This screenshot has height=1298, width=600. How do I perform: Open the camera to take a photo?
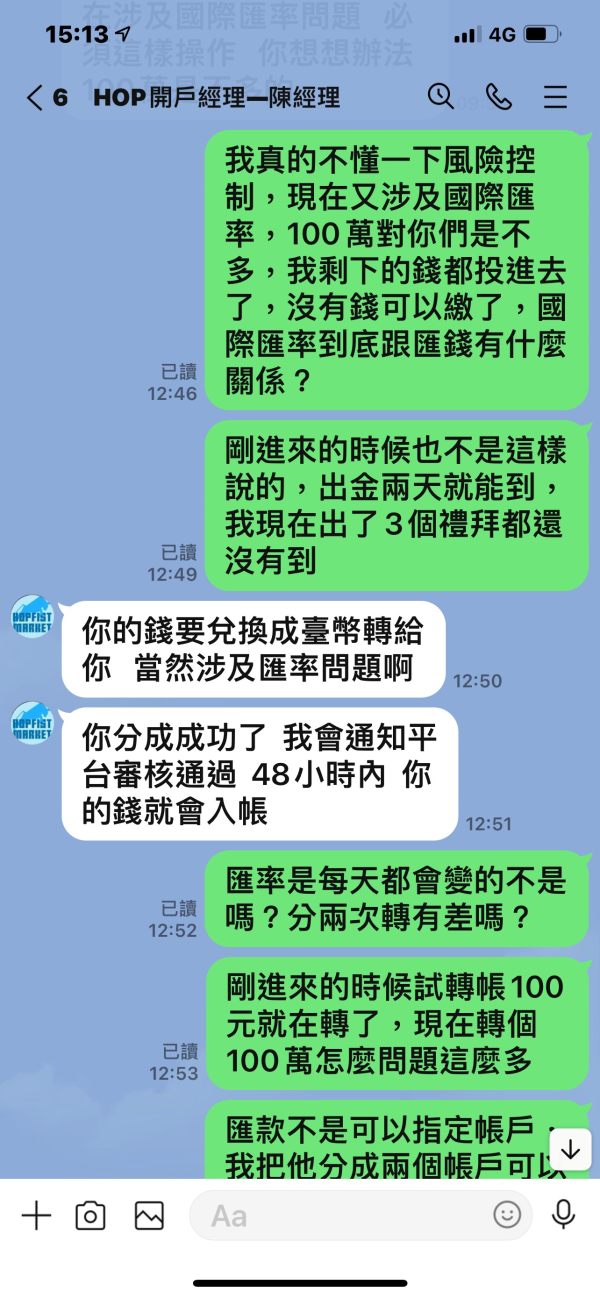coord(91,1215)
